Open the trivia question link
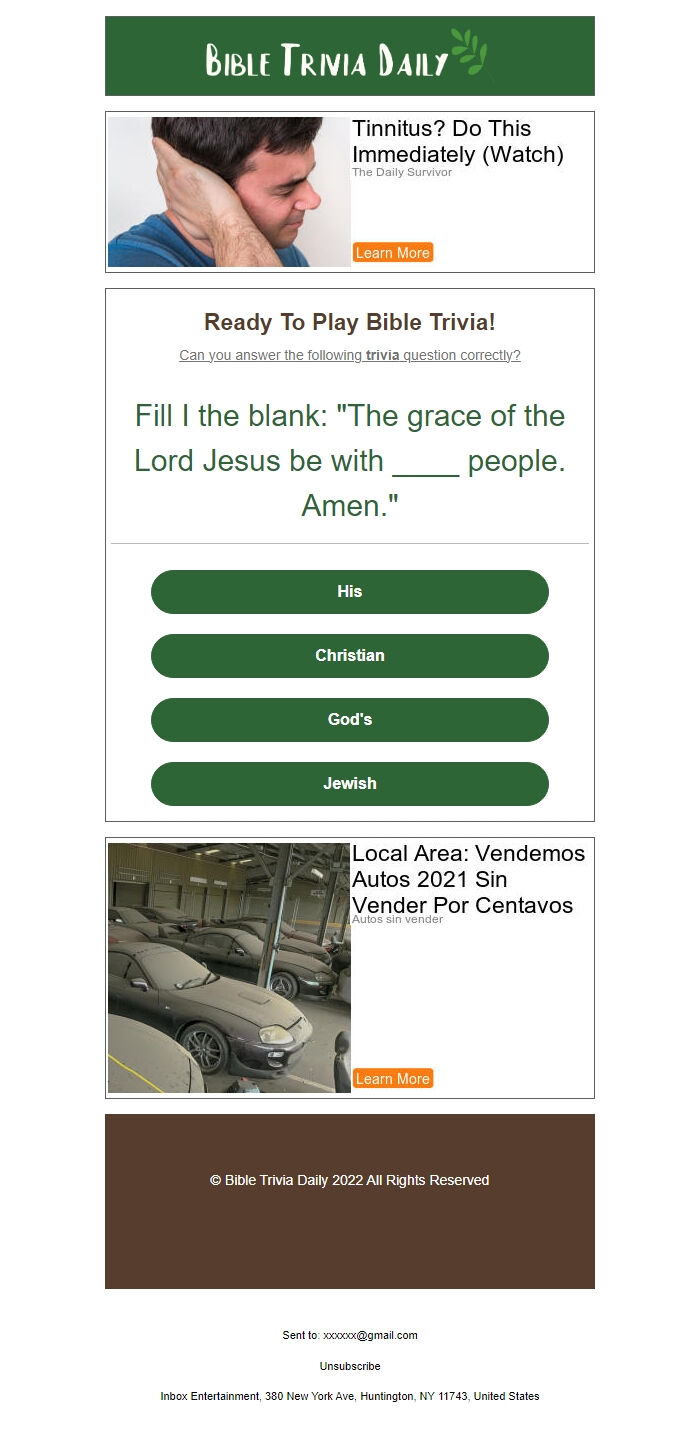The width and height of the screenshot is (700, 1443). tap(350, 355)
